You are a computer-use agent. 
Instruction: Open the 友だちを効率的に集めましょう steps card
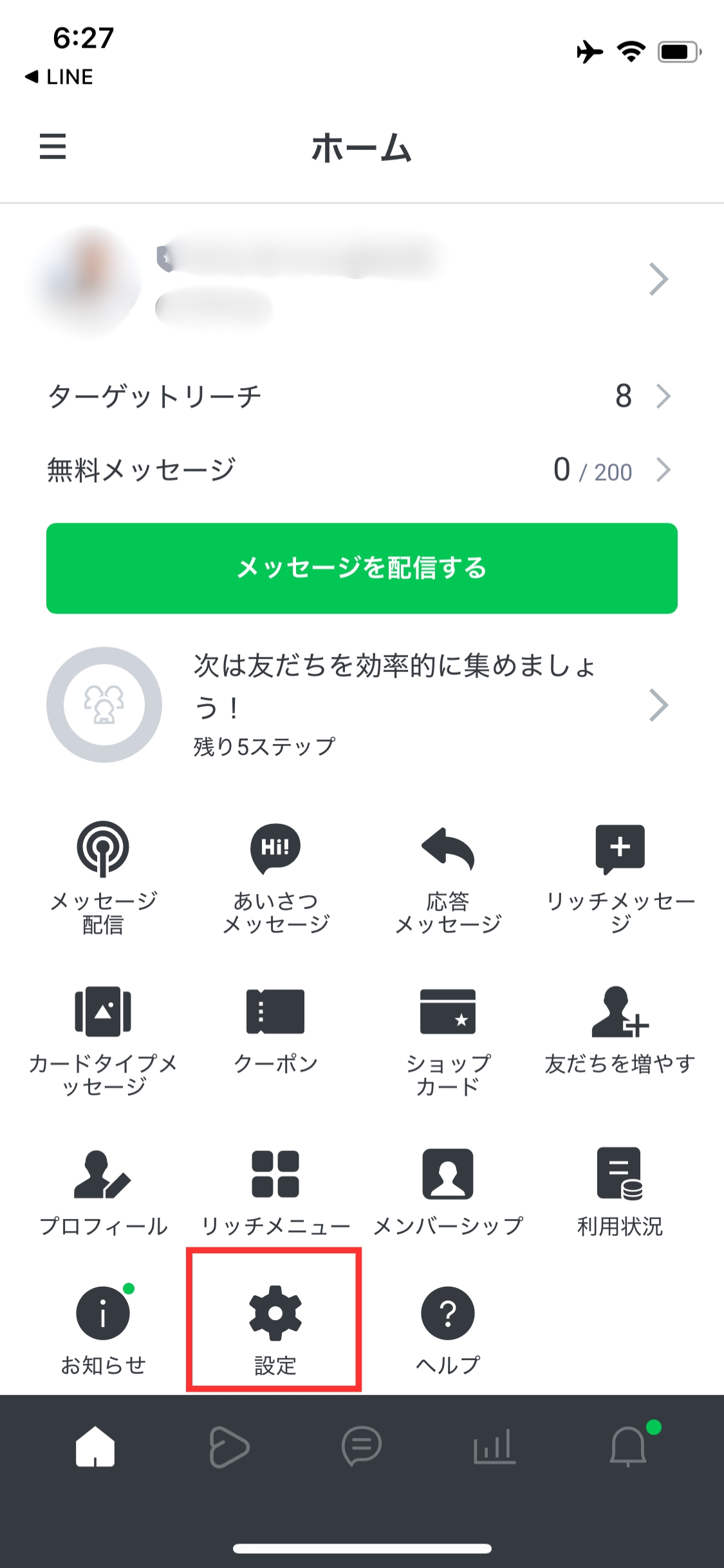pyautogui.click(x=360, y=705)
